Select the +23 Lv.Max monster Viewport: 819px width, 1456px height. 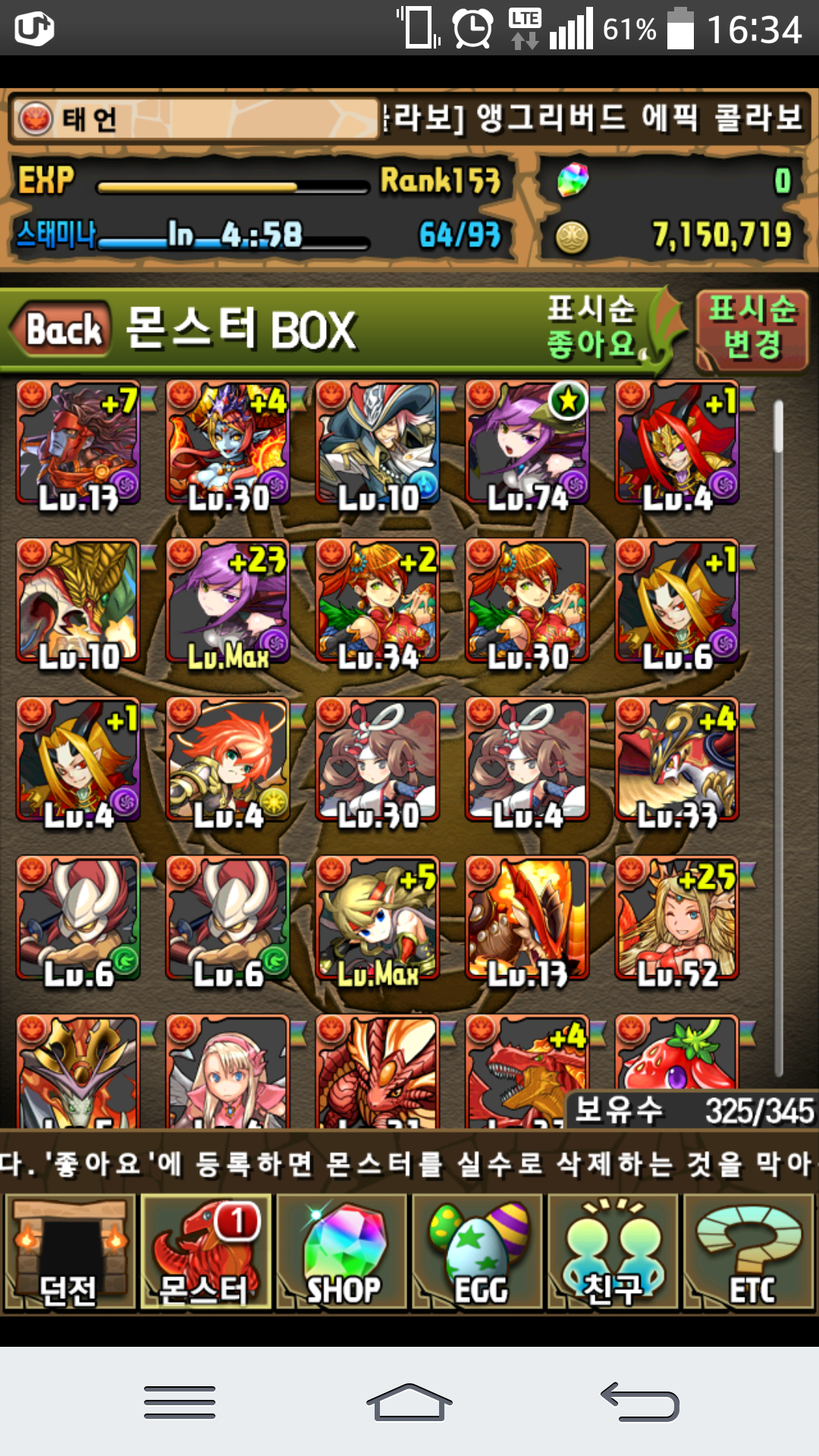[x=227, y=603]
